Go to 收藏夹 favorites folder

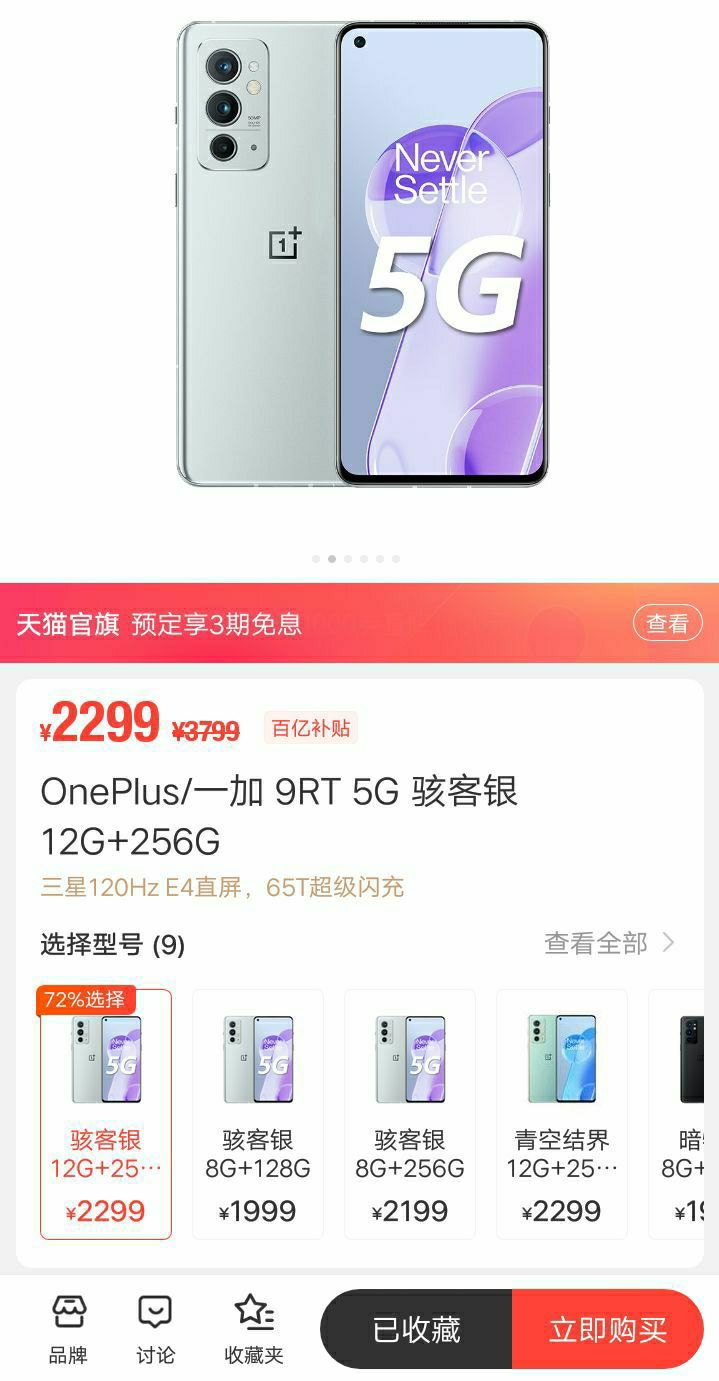click(254, 1328)
